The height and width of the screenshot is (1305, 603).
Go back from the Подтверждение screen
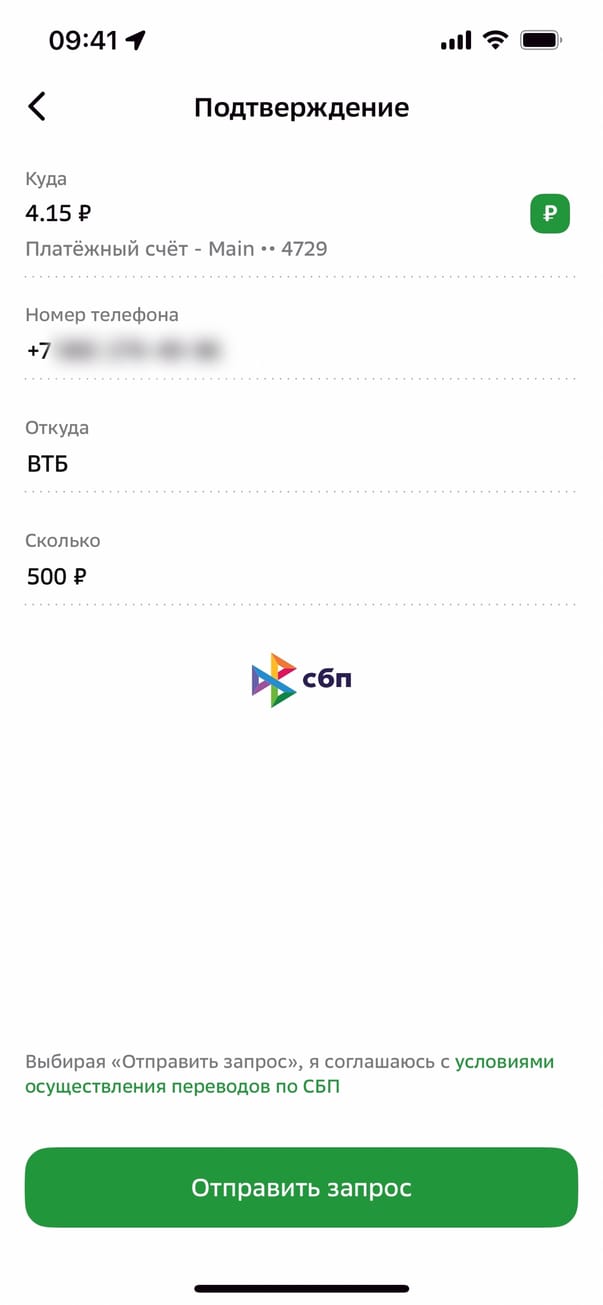click(37, 107)
